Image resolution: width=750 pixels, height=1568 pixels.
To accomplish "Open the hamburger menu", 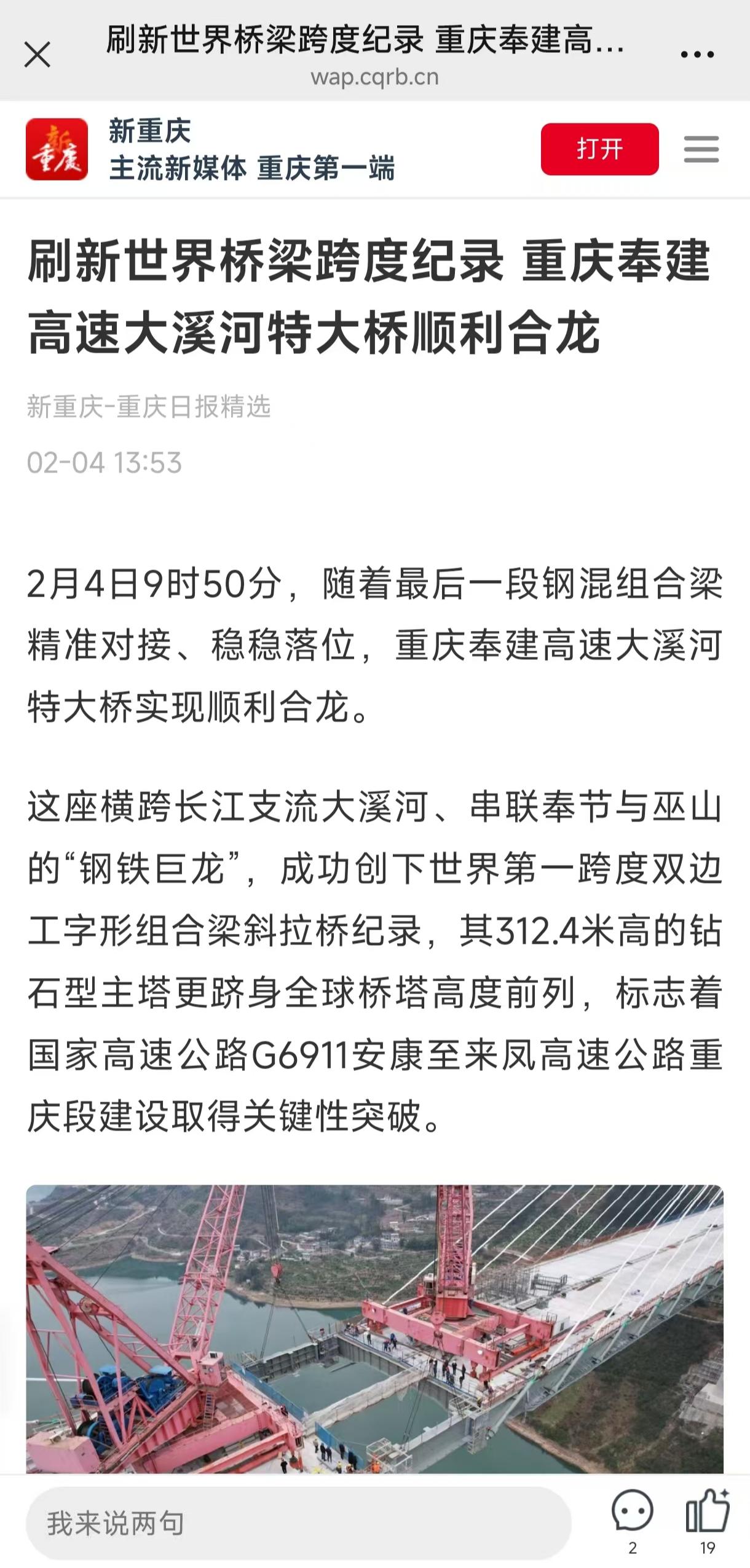I will coord(701,149).
